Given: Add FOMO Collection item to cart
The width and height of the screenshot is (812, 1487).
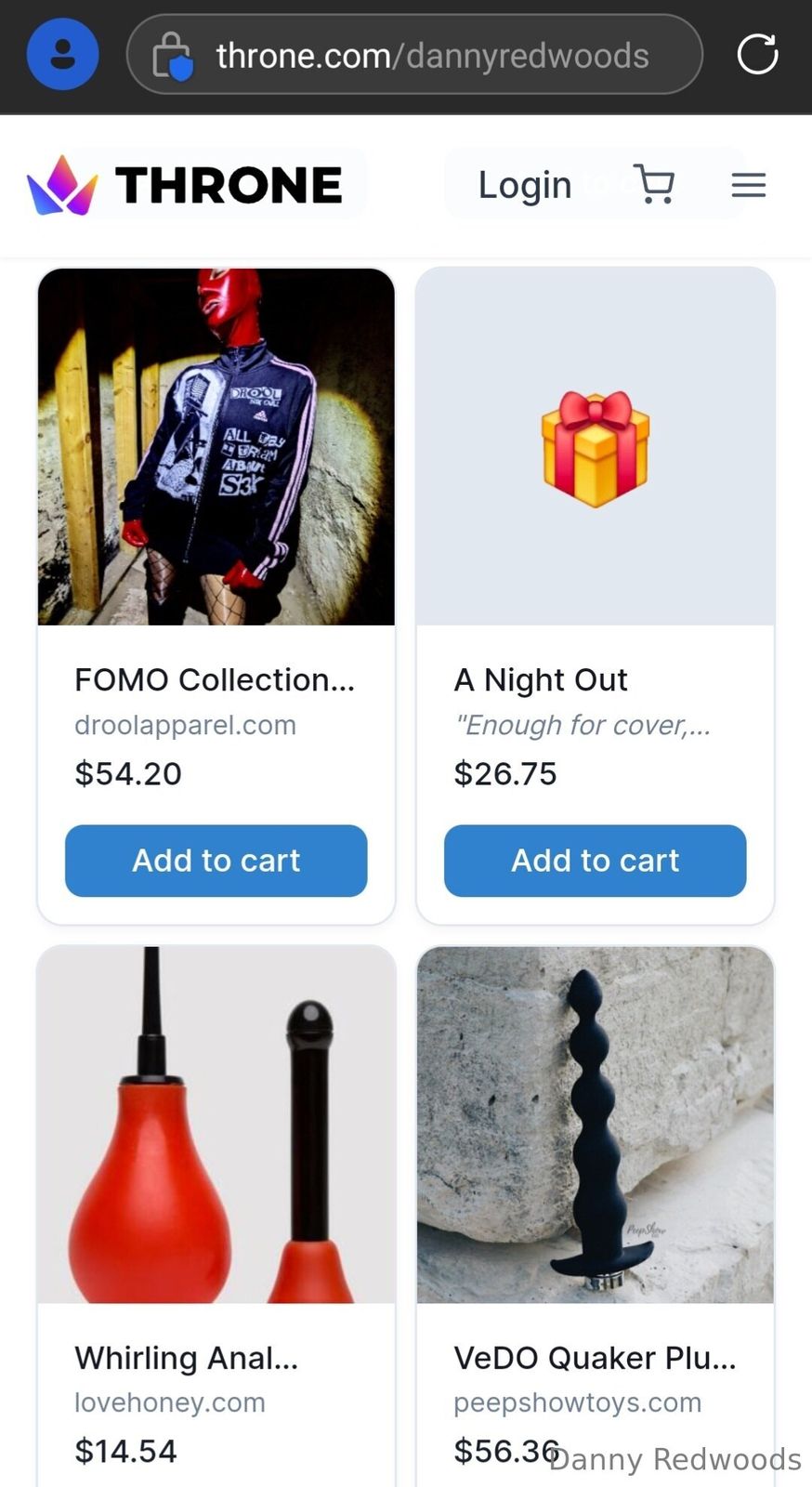Looking at the screenshot, I should point(216,861).
